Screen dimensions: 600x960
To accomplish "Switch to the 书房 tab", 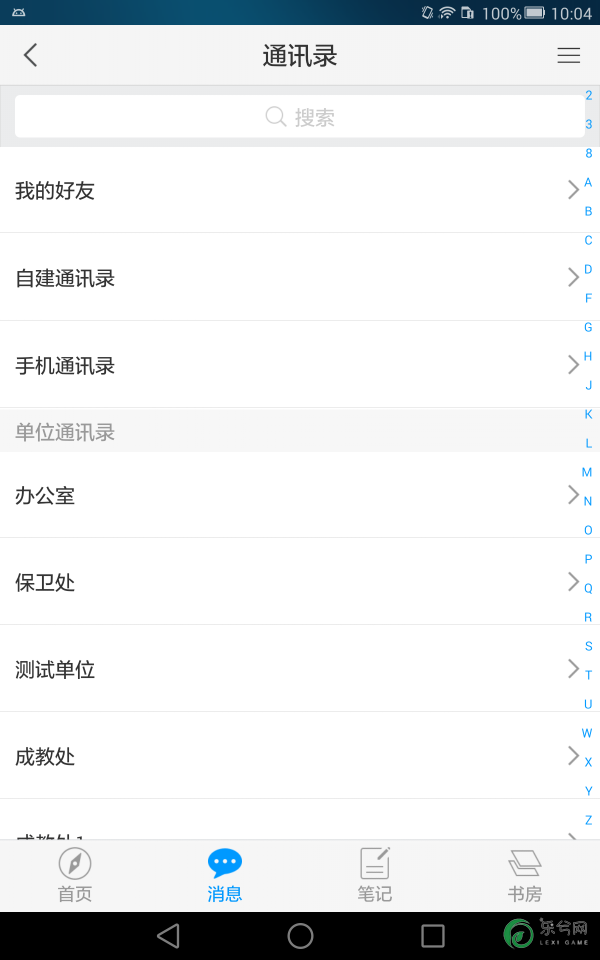I will click(x=525, y=876).
